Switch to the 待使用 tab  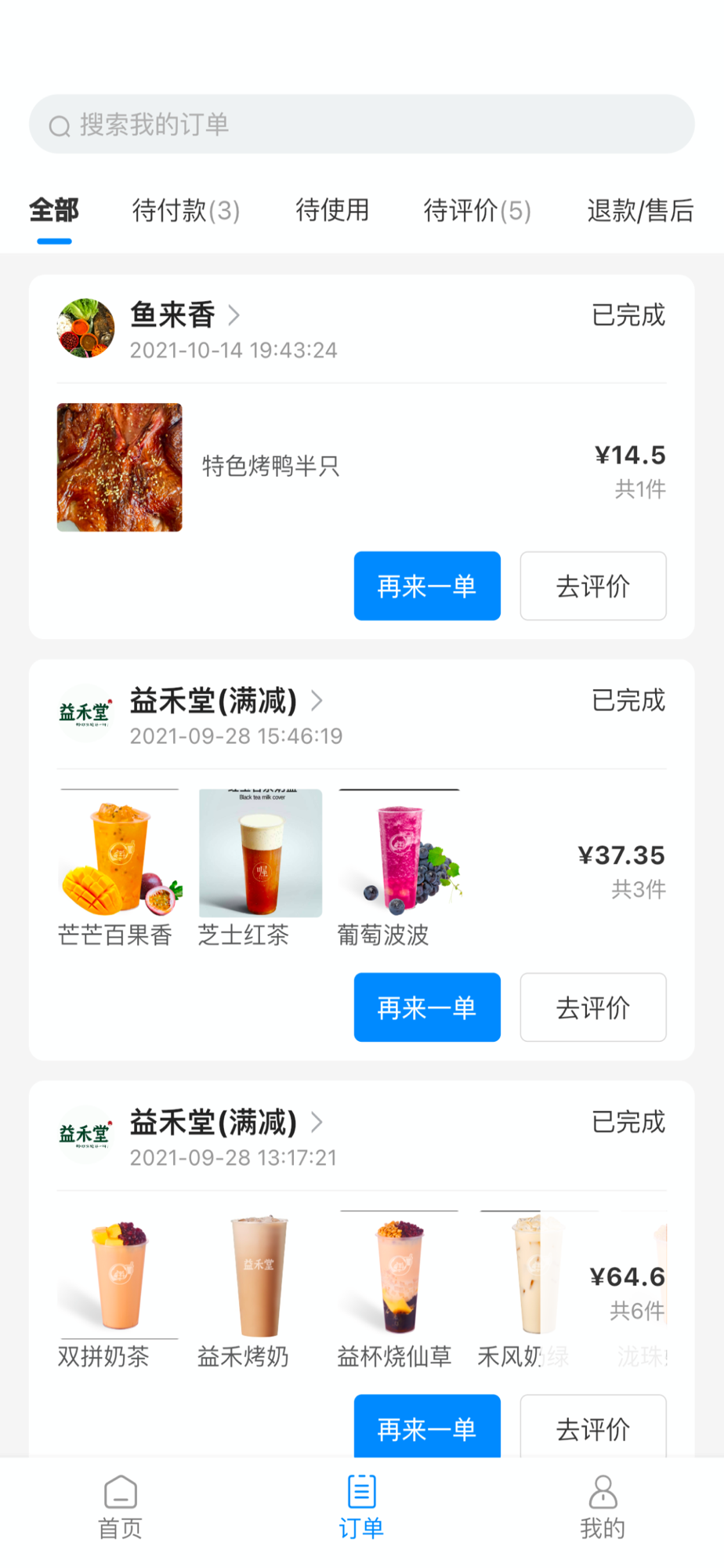pos(332,210)
